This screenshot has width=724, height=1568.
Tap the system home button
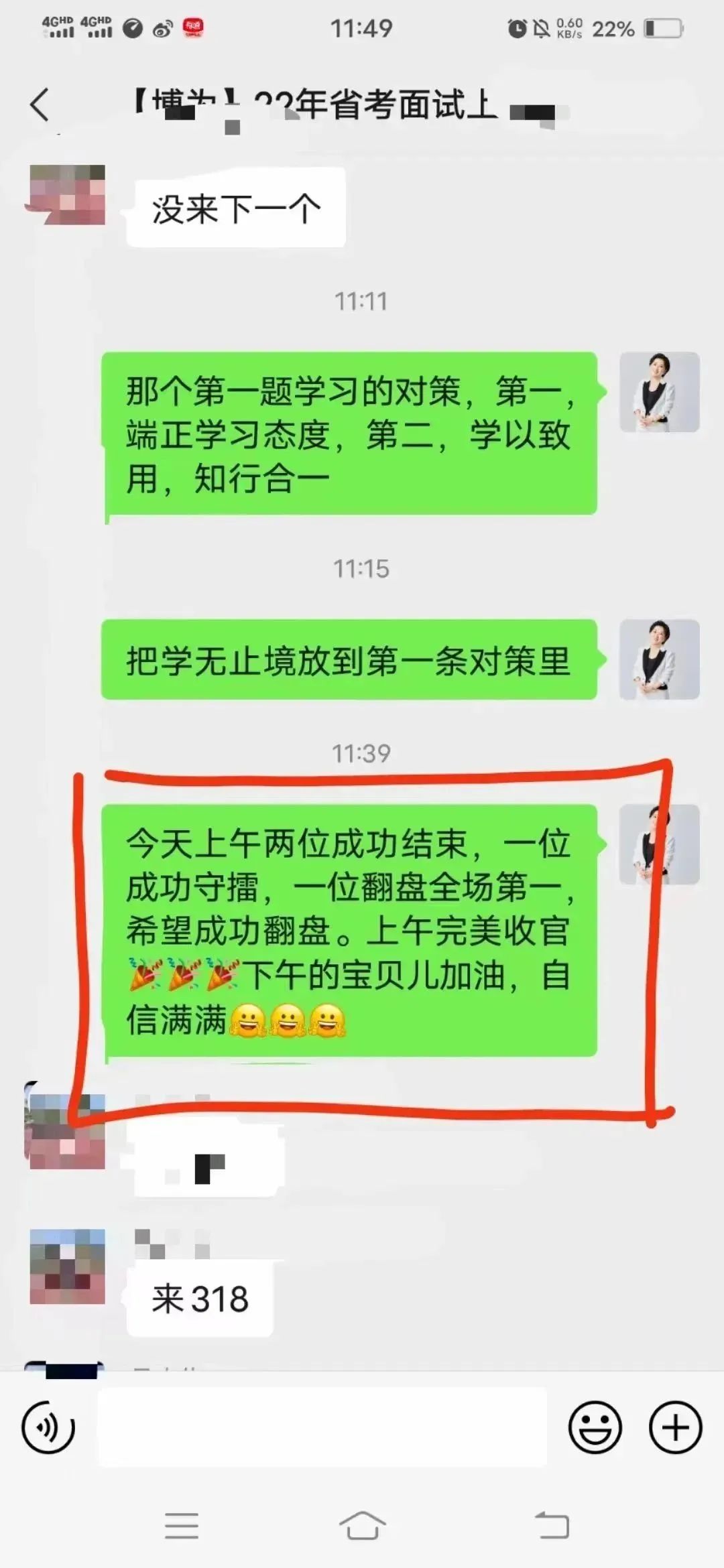coord(362,1526)
